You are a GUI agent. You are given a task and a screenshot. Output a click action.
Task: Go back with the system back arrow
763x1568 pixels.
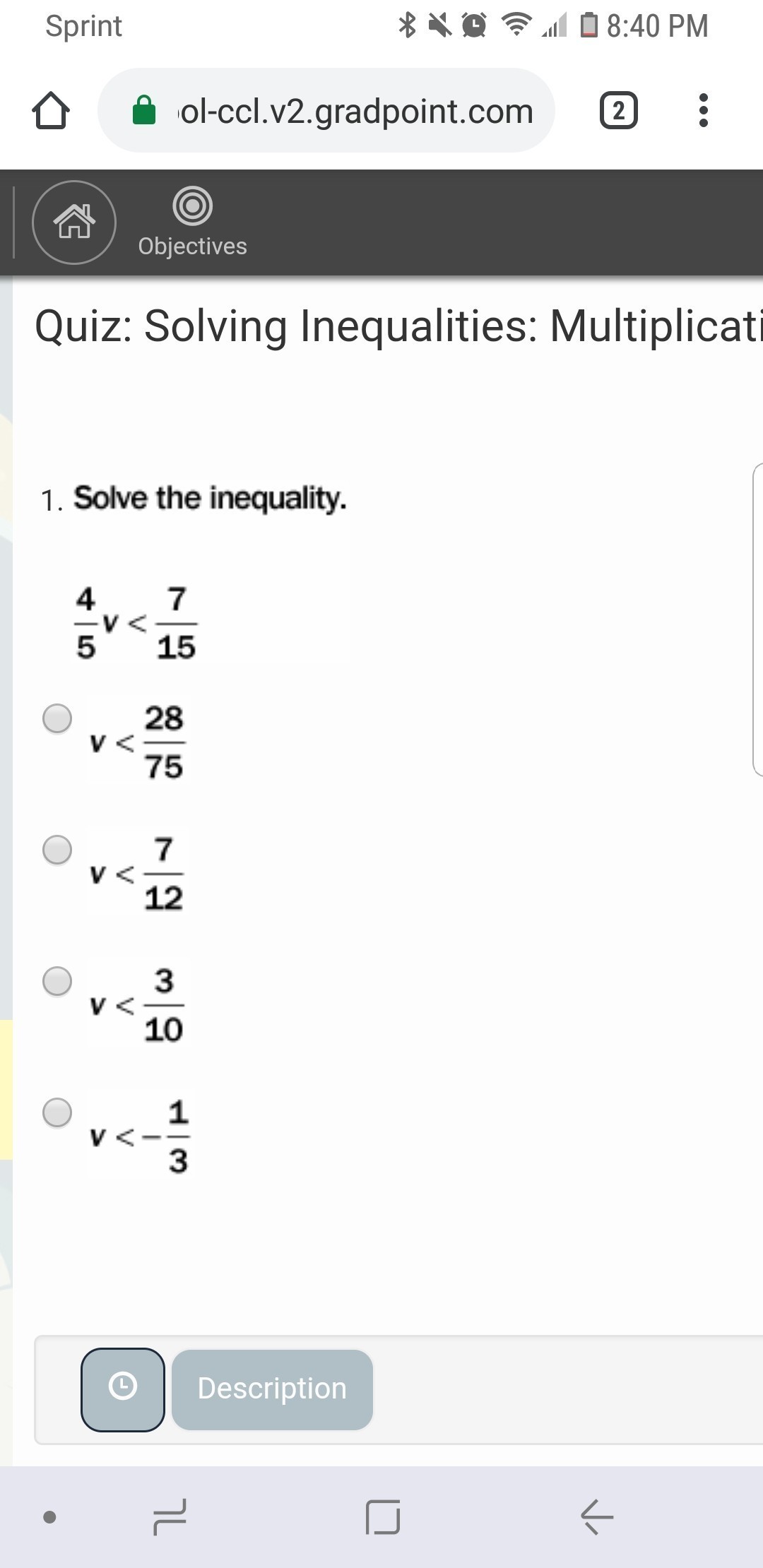pyautogui.click(x=596, y=1516)
